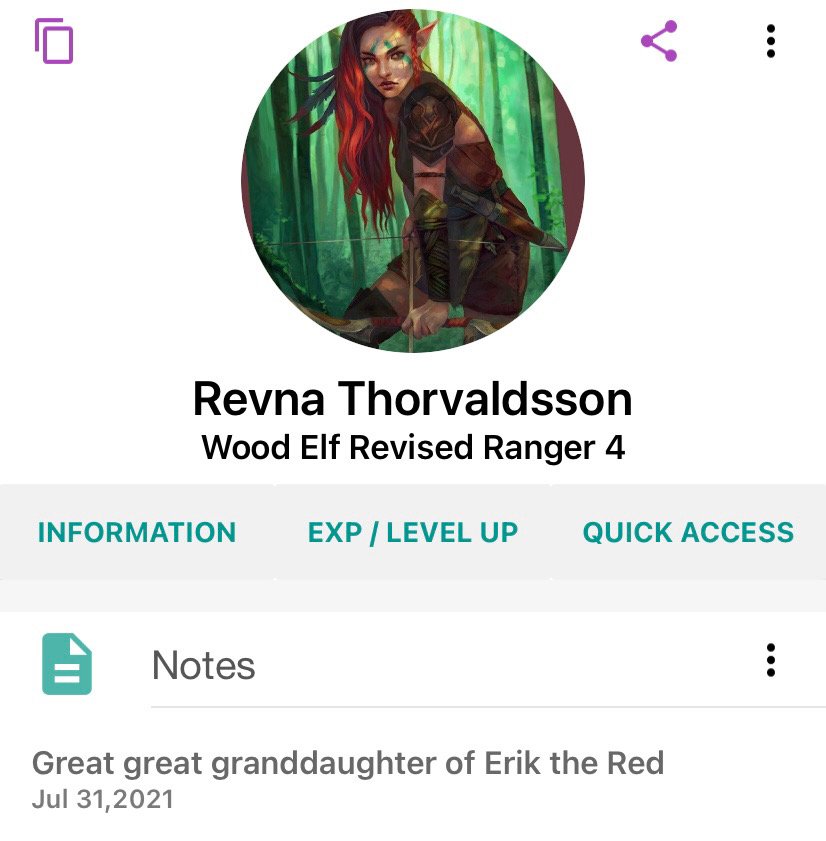Screen dimensions: 826x841
Task: Open QUICK ACCESS
Action: [688, 532]
